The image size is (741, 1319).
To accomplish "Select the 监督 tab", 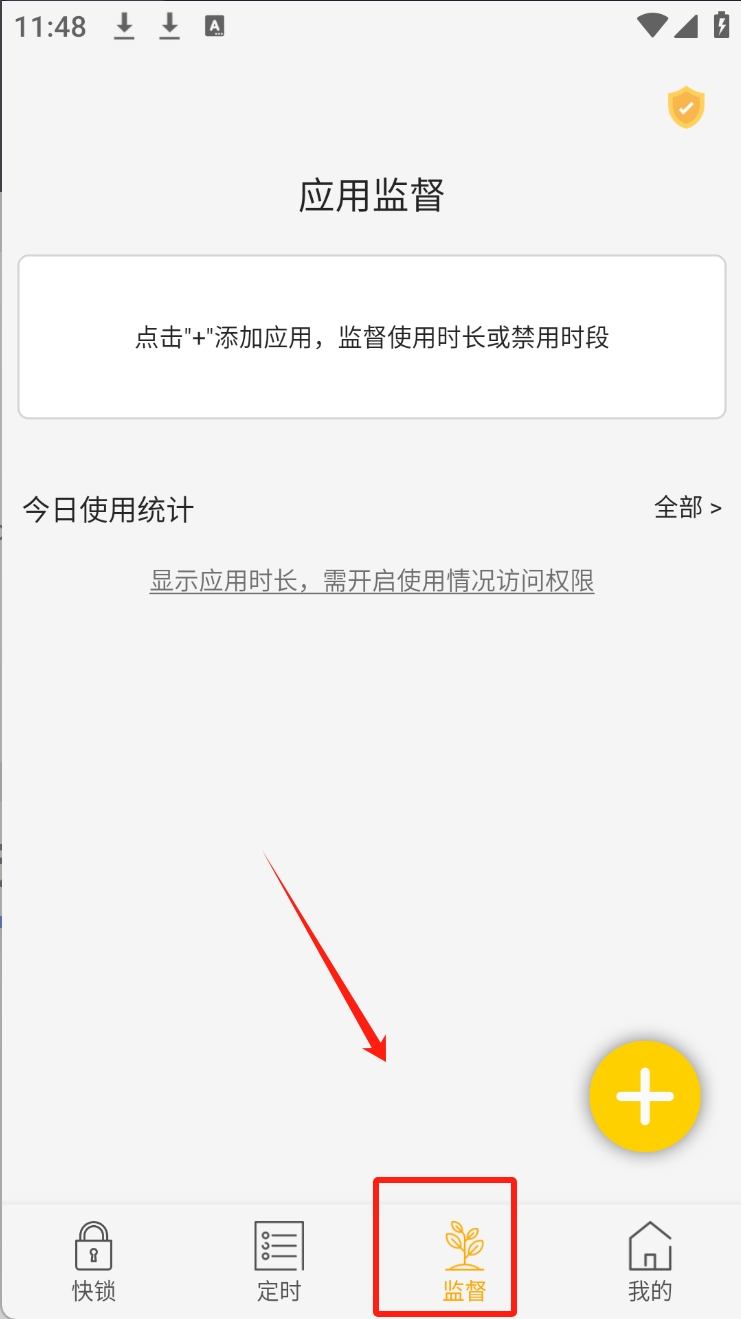I will 464,1260.
